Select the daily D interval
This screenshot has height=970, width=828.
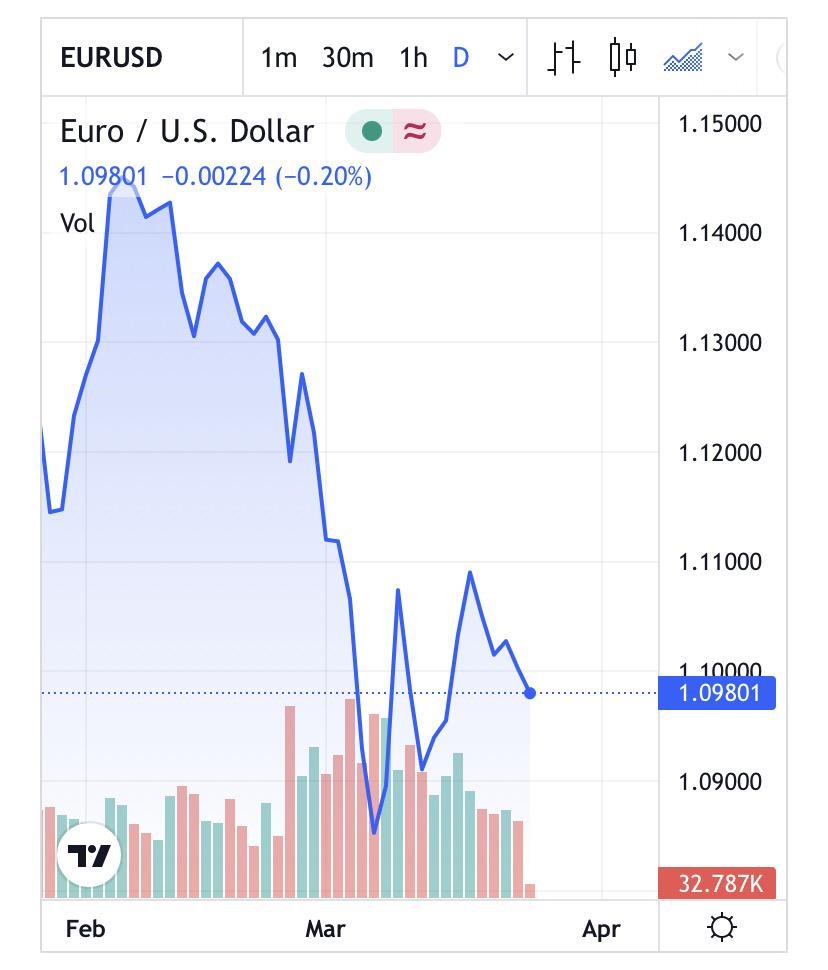tap(461, 58)
